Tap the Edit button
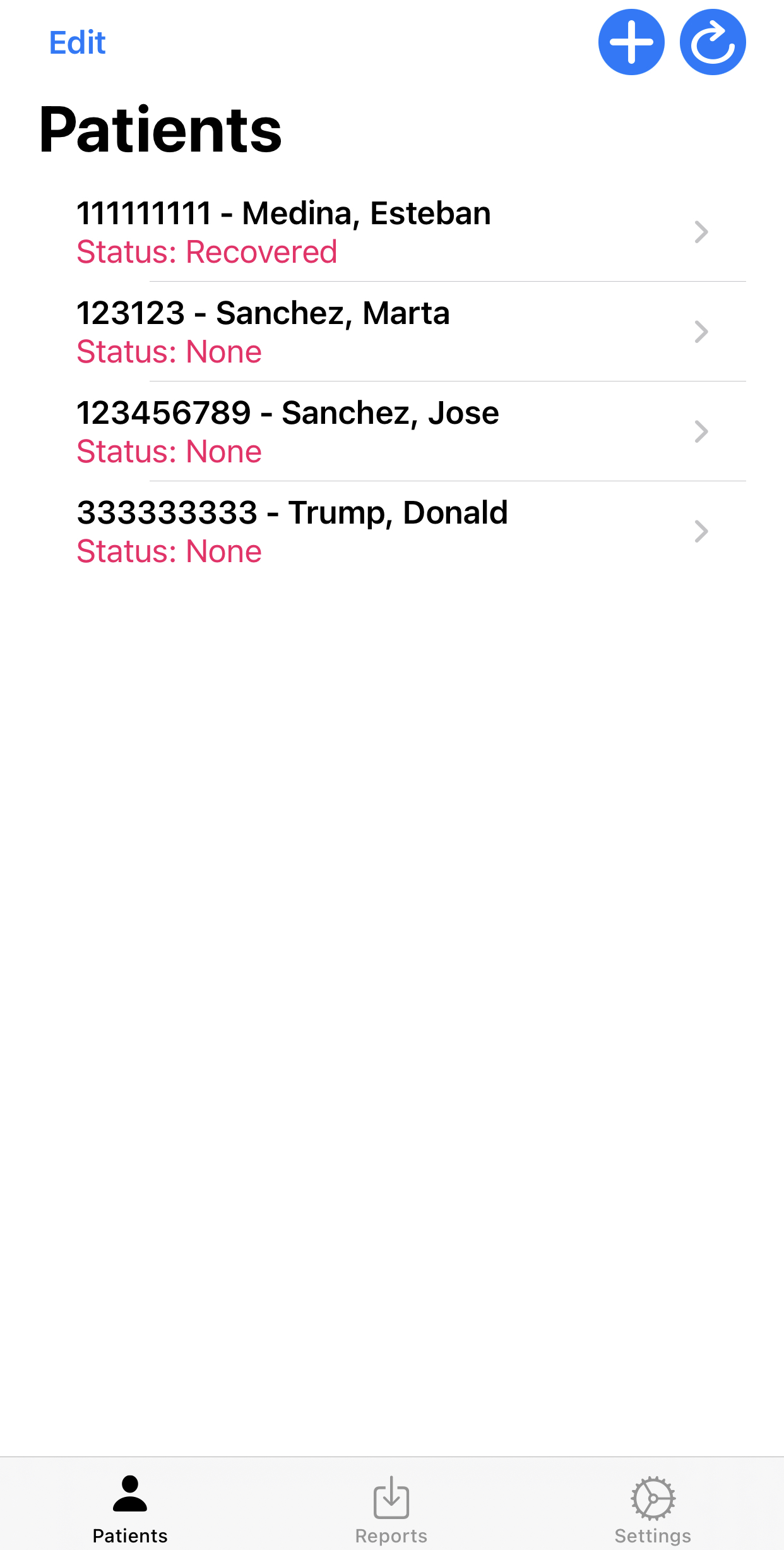Viewport: 784px width, 1550px height. 77,43
